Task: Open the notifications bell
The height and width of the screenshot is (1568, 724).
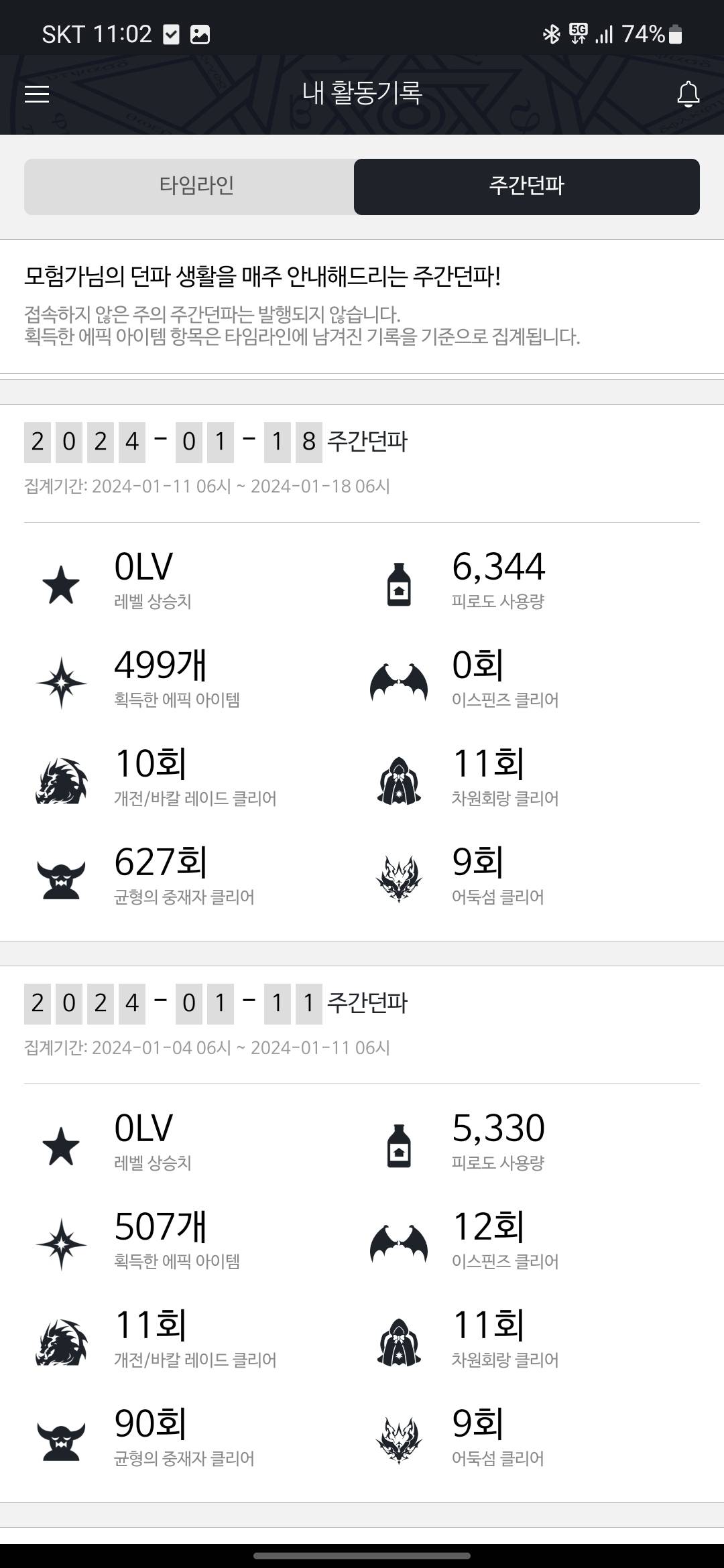Action: coord(688,94)
